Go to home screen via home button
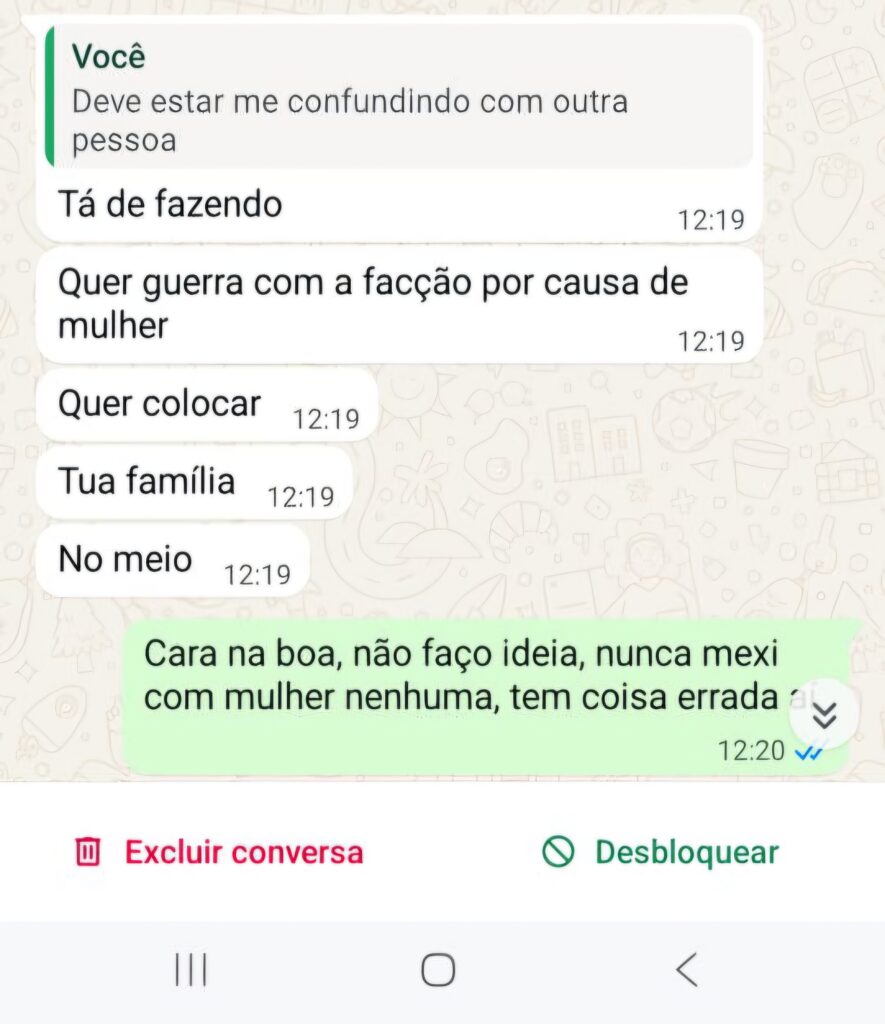 [438, 969]
